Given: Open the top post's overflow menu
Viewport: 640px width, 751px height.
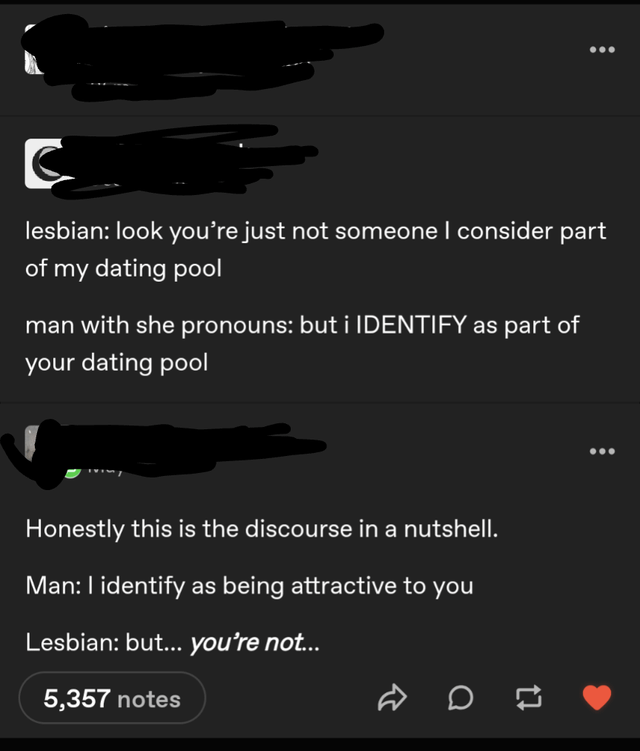Looking at the screenshot, I should click(600, 50).
